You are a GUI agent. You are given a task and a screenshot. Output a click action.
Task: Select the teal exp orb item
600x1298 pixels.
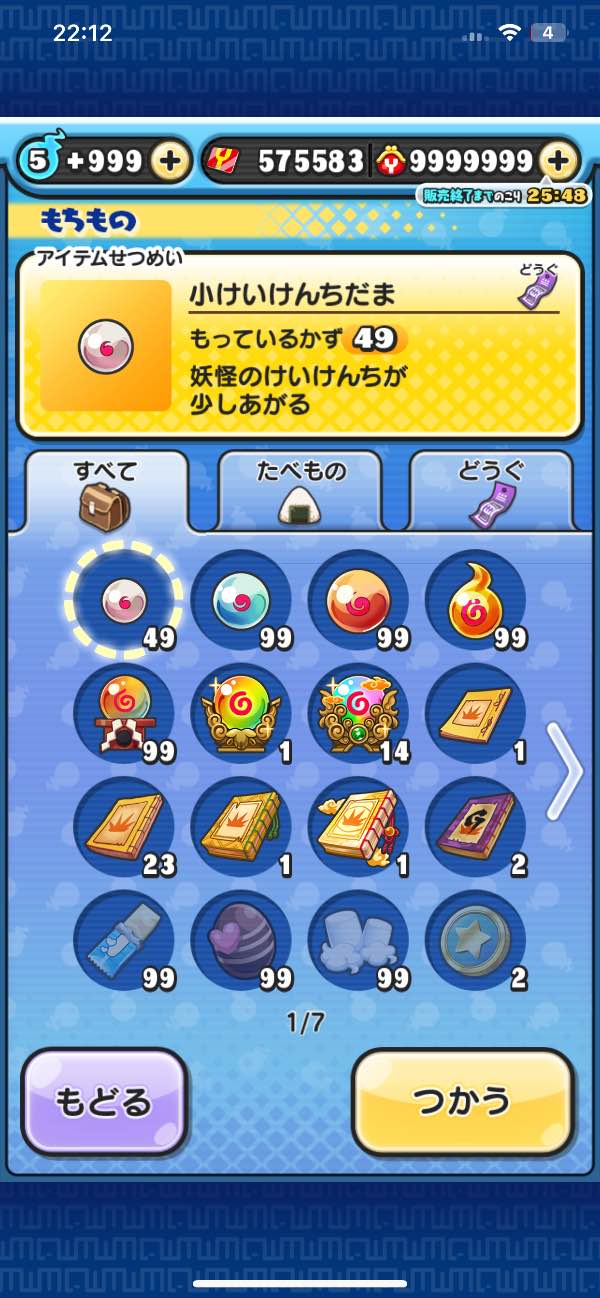coord(241,600)
